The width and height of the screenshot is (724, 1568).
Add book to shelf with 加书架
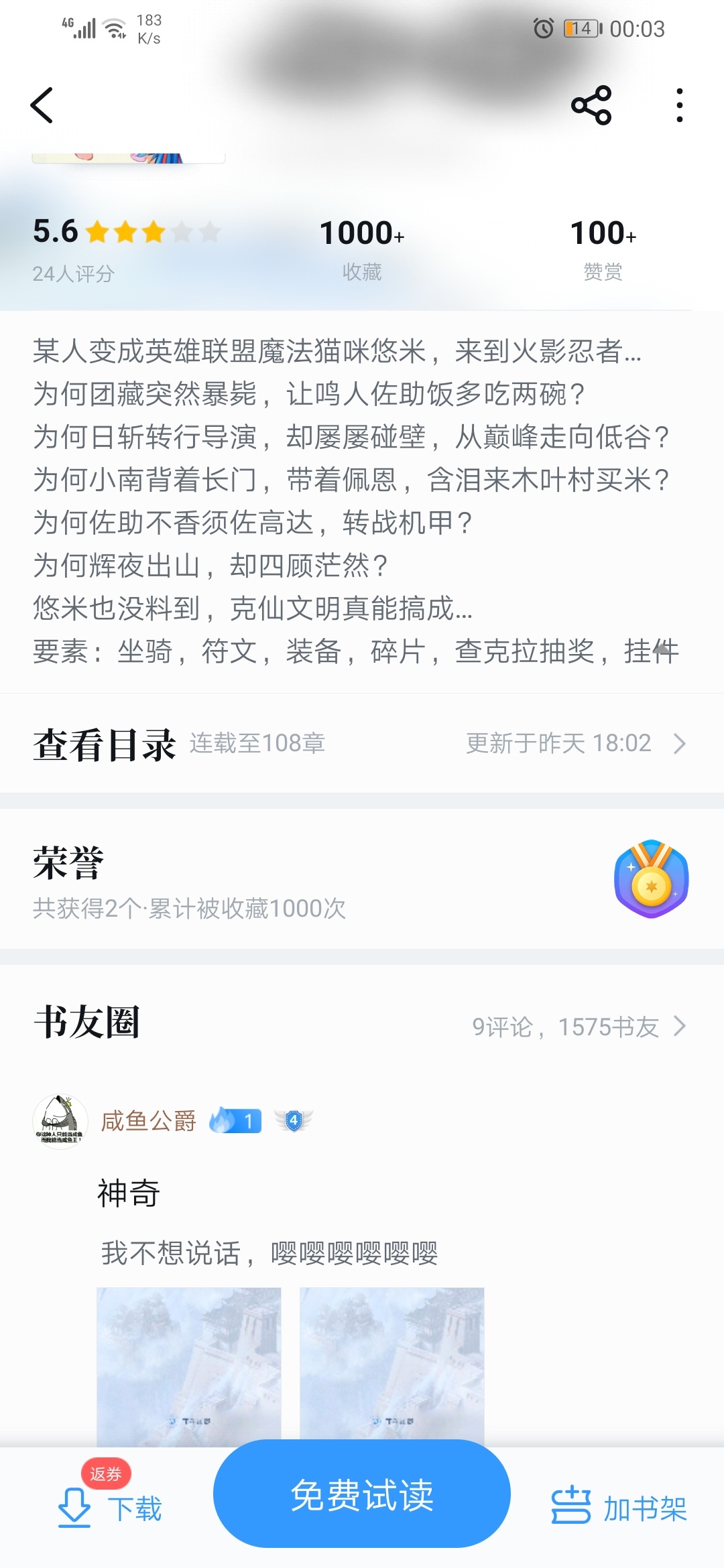point(619,1508)
